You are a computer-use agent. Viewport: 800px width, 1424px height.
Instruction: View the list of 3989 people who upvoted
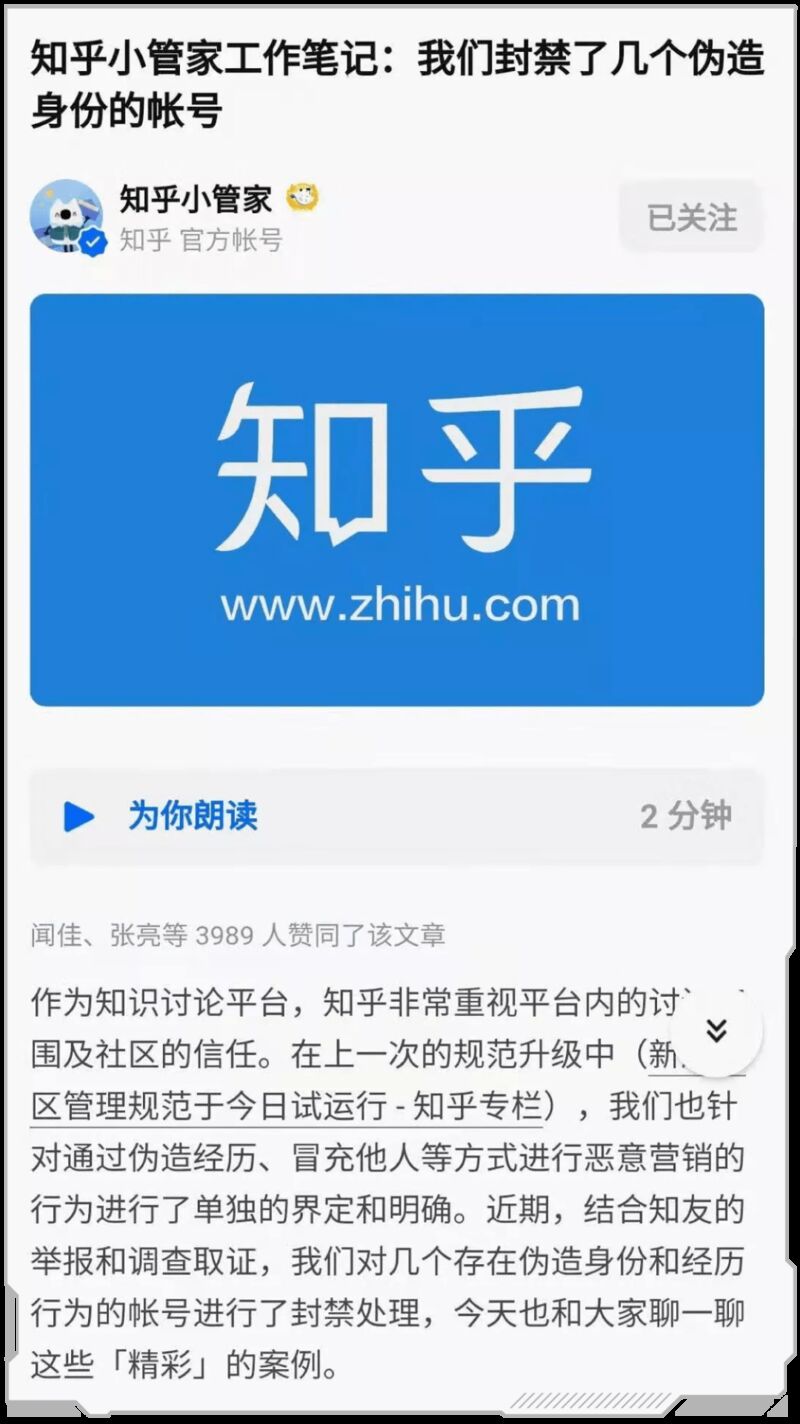[238, 935]
